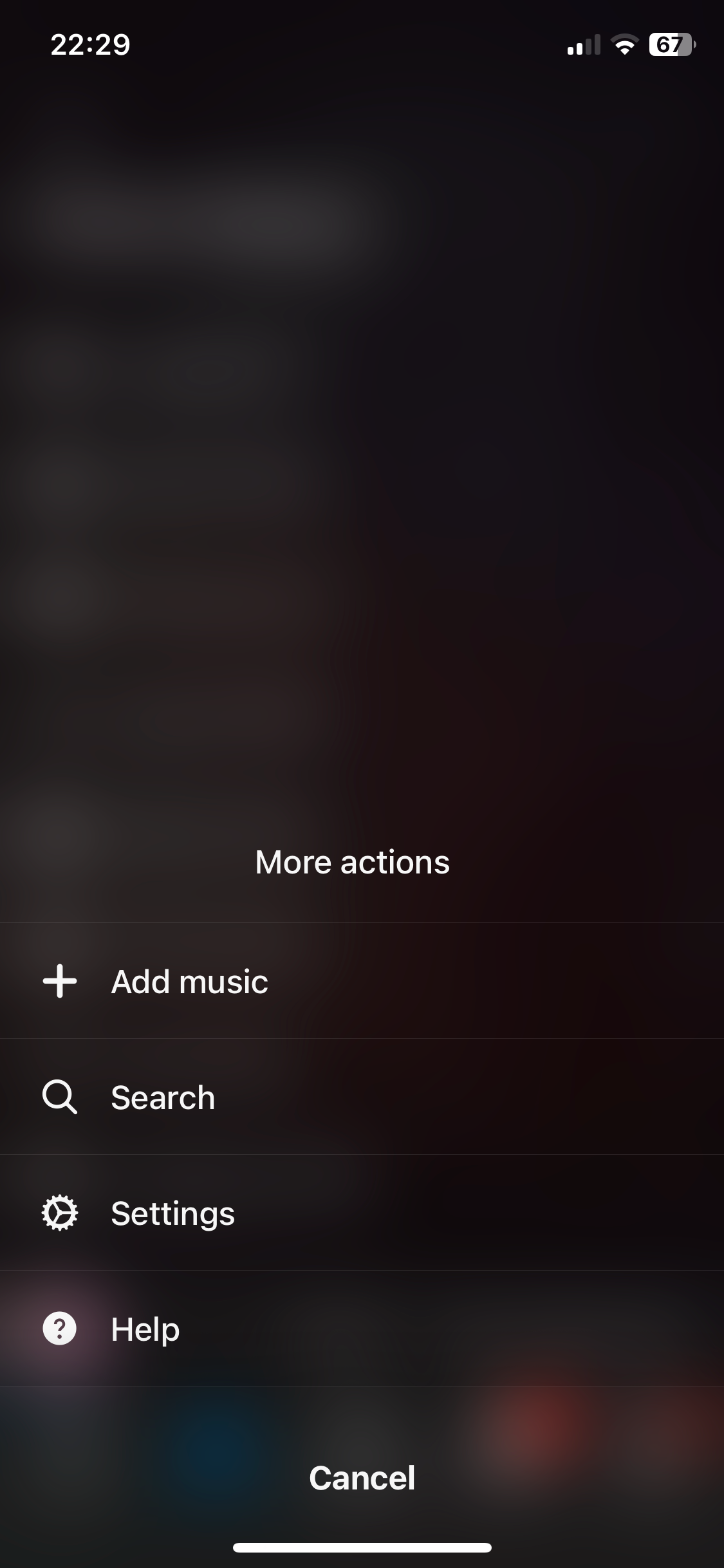Select Help in the More actions menu
The width and height of the screenshot is (724, 1568).
[x=144, y=1329]
